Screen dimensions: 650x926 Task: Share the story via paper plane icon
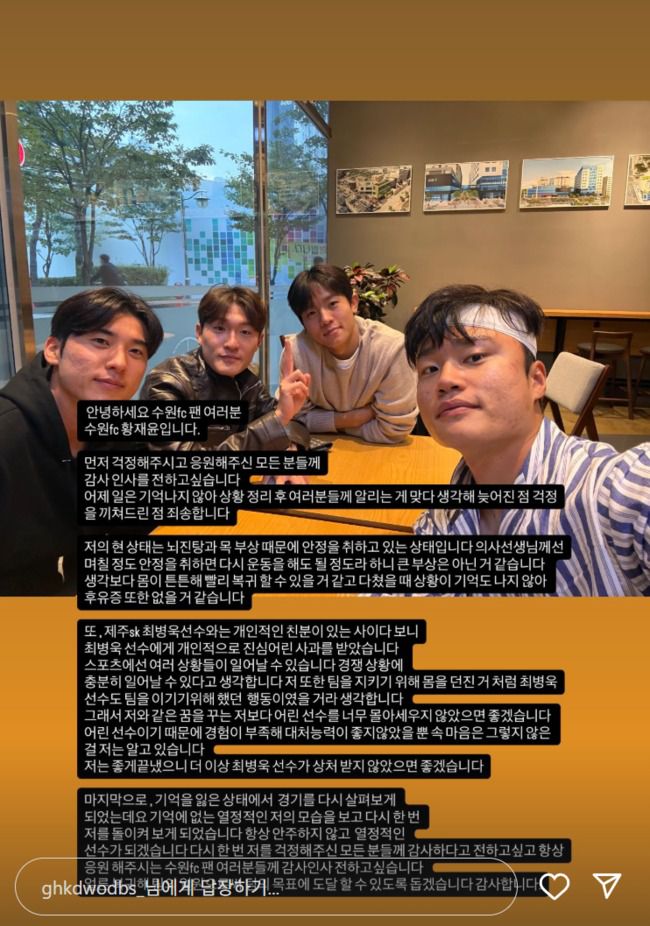pyautogui.click(x=607, y=885)
